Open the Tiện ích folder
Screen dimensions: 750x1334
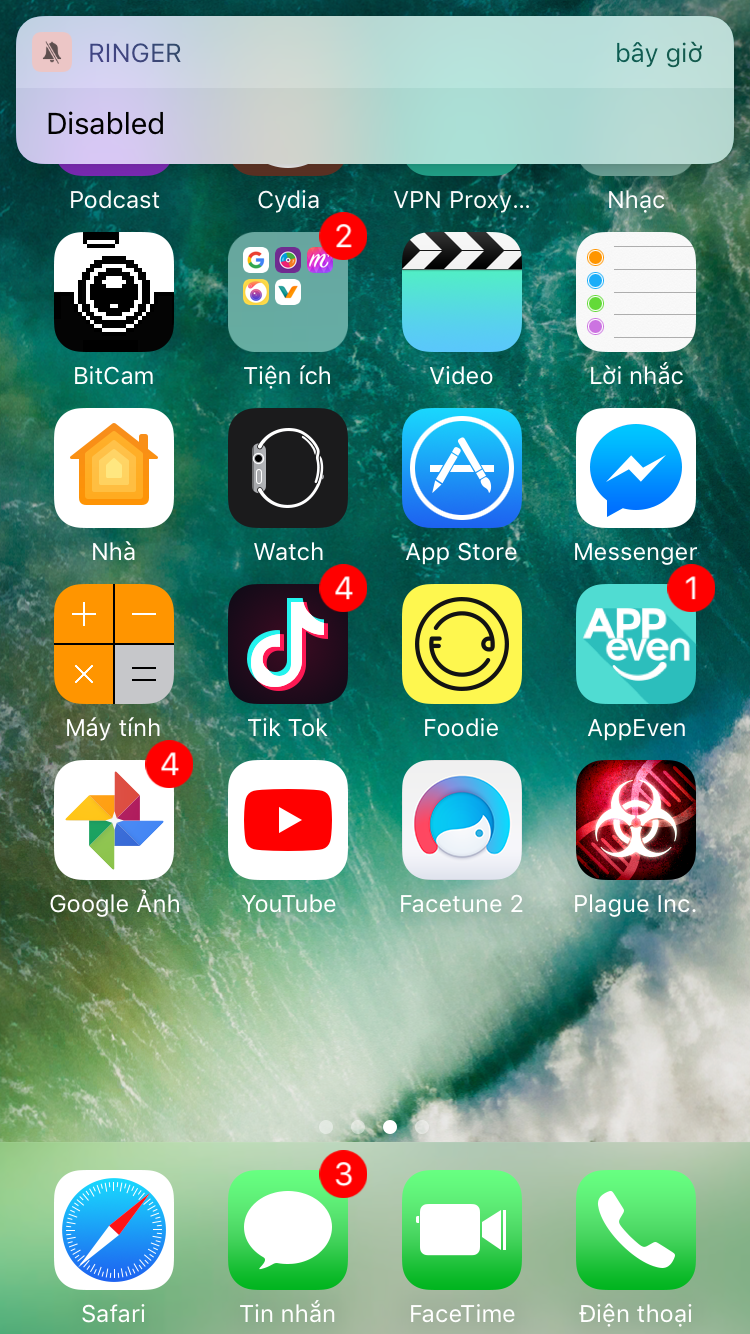click(x=288, y=292)
